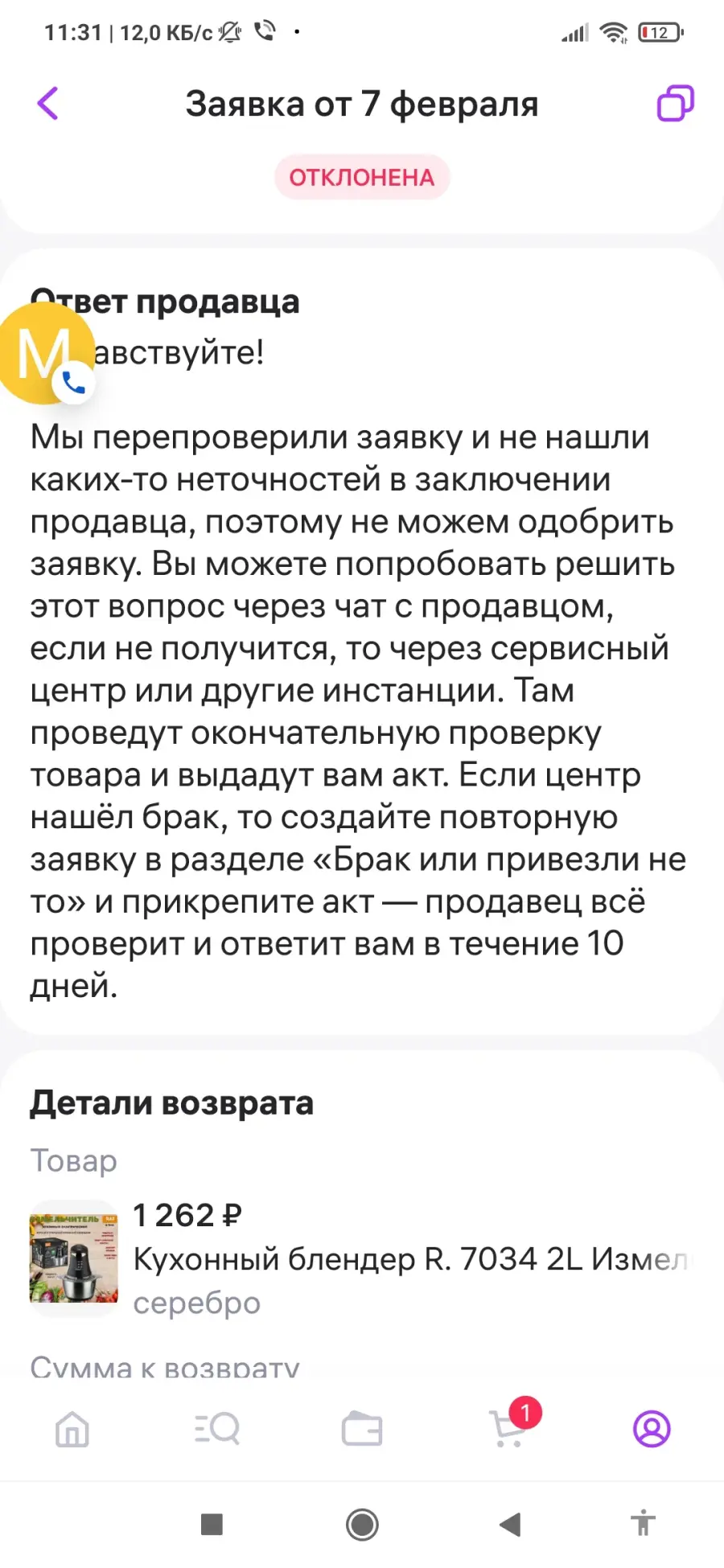This screenshot has width=724, height=1568.
Task: Go back using the purple arrow
Action: [48, 104]
